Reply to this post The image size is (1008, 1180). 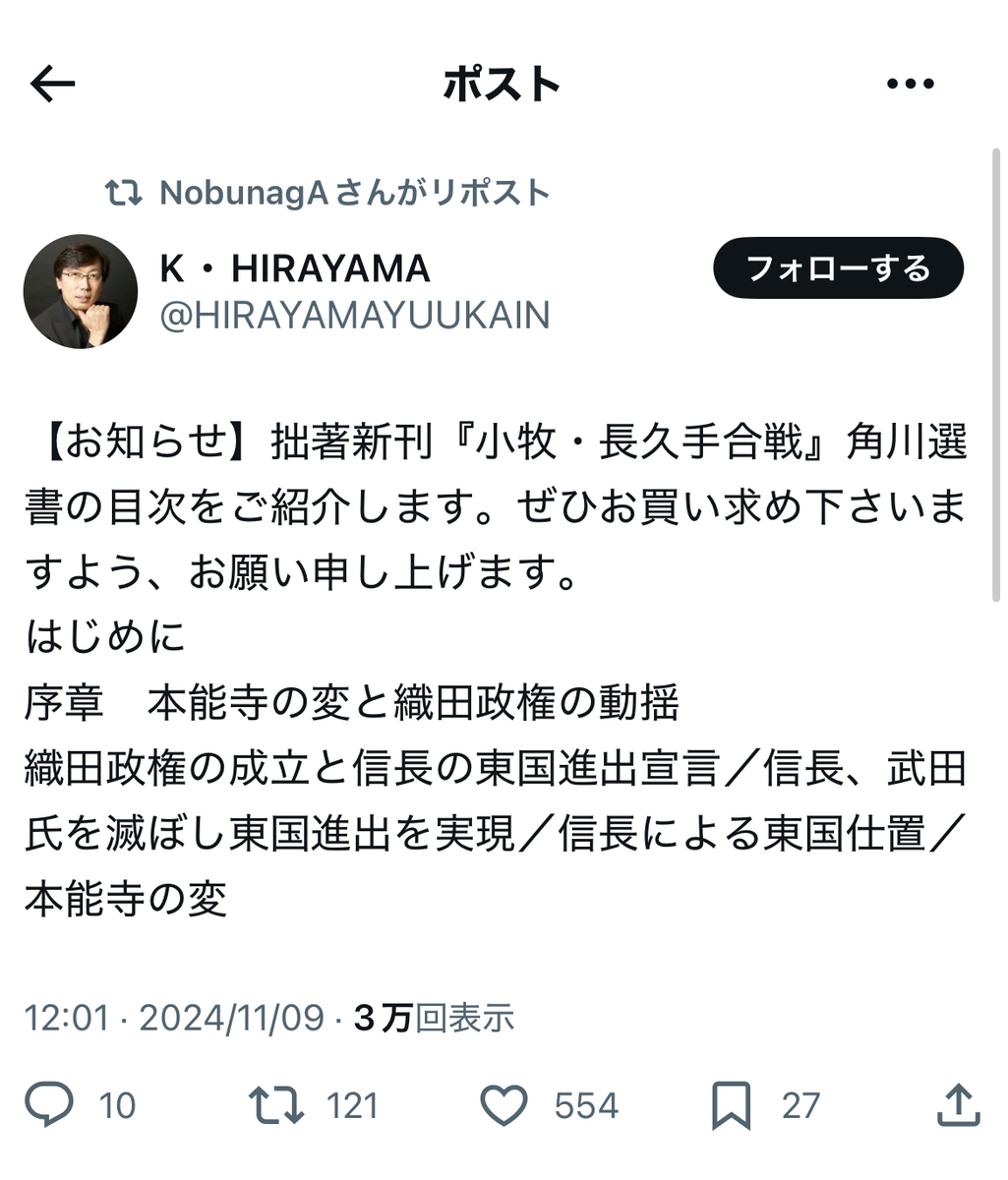click(49, 1105)
